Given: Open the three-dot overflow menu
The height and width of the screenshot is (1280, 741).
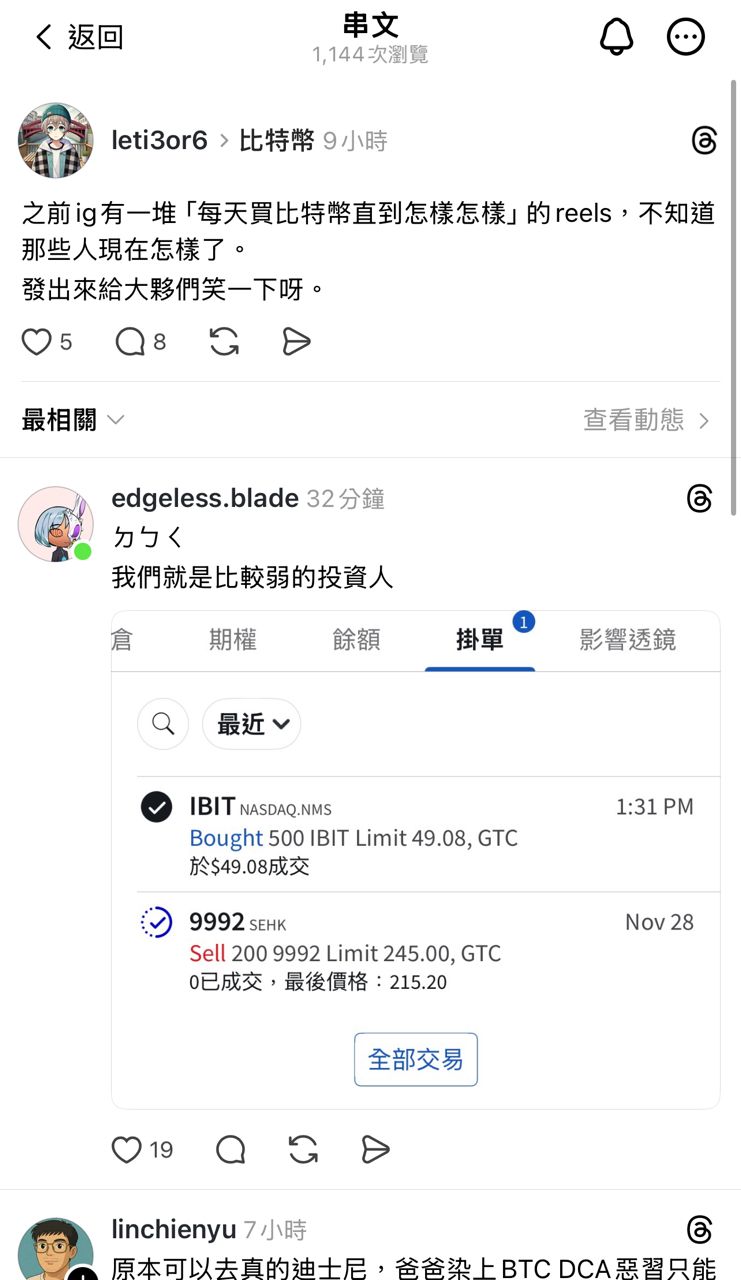Looking at the screenshot, I should [686, 38].
